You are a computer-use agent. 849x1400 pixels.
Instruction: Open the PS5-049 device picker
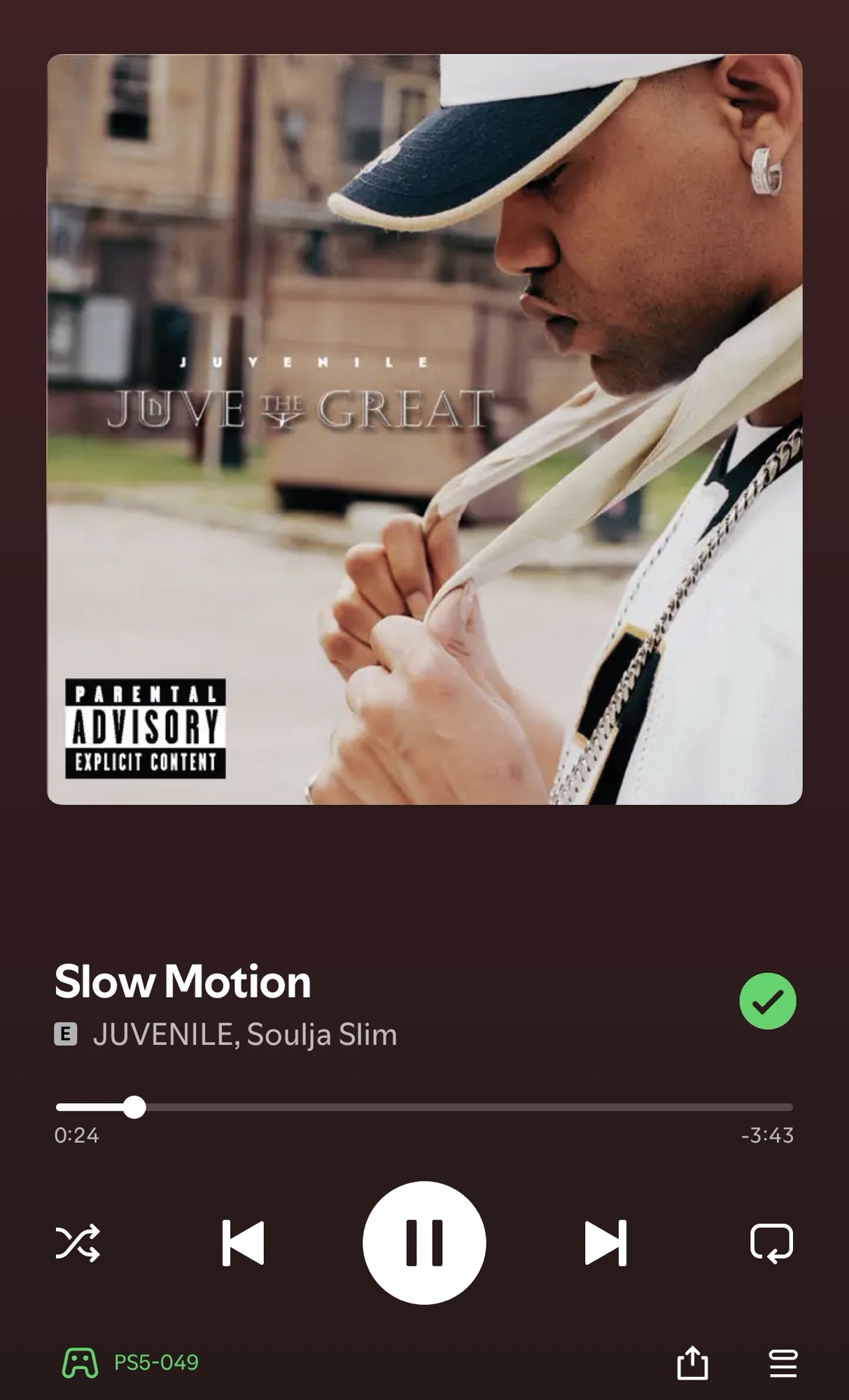pyautogui.click(x=131, y=1362)
